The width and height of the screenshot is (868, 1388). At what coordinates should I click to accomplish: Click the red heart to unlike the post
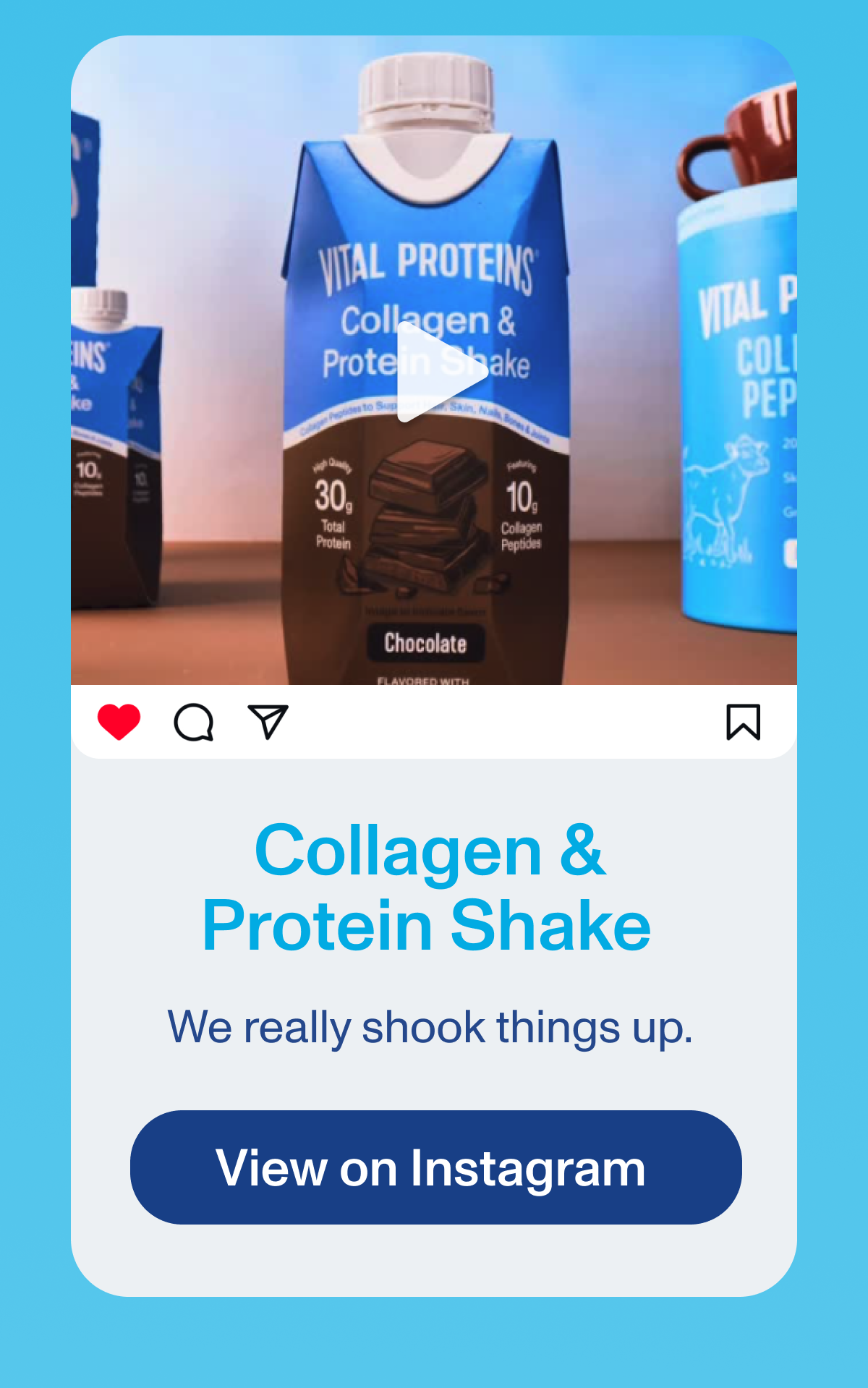[x=120, y=720]
